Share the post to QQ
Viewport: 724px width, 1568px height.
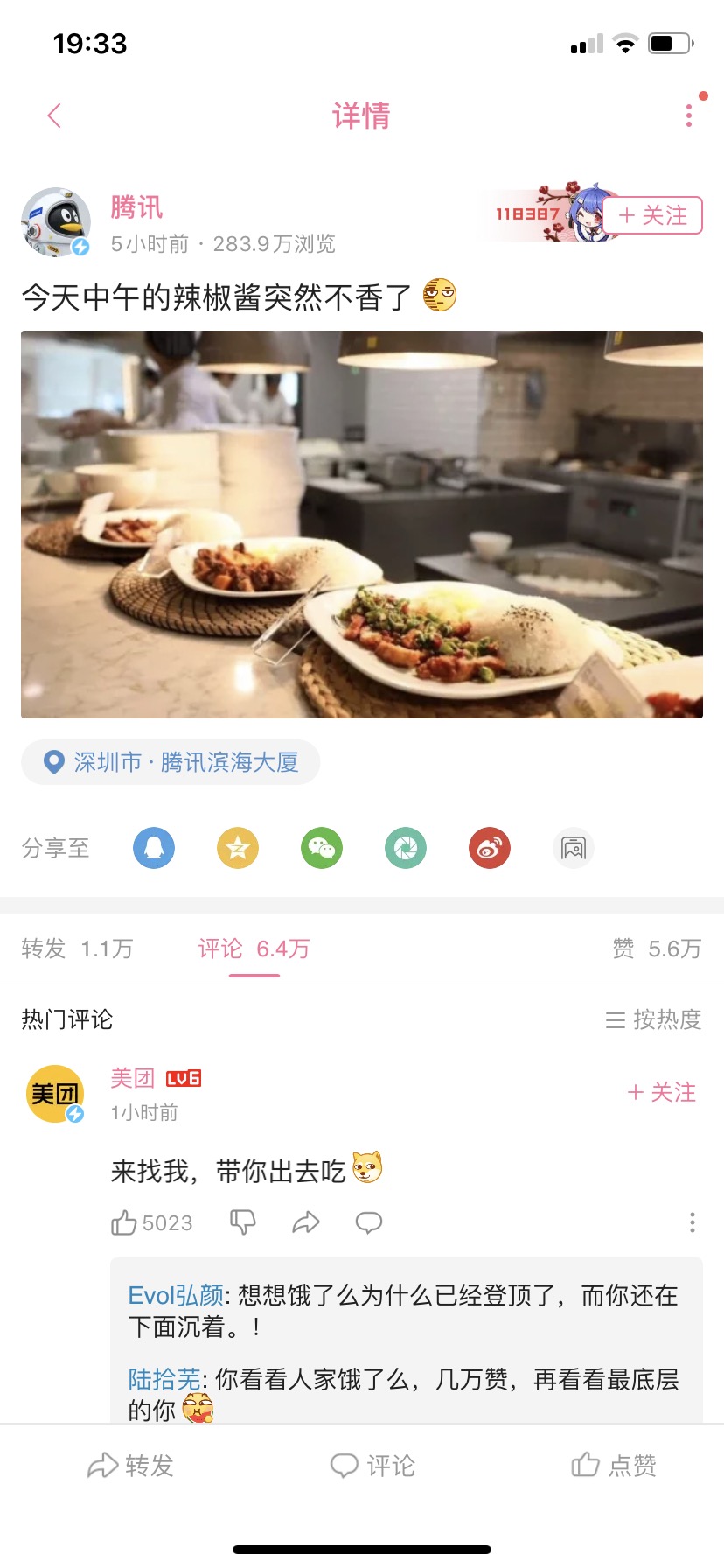pyautogui.click(x=154, y=848)
